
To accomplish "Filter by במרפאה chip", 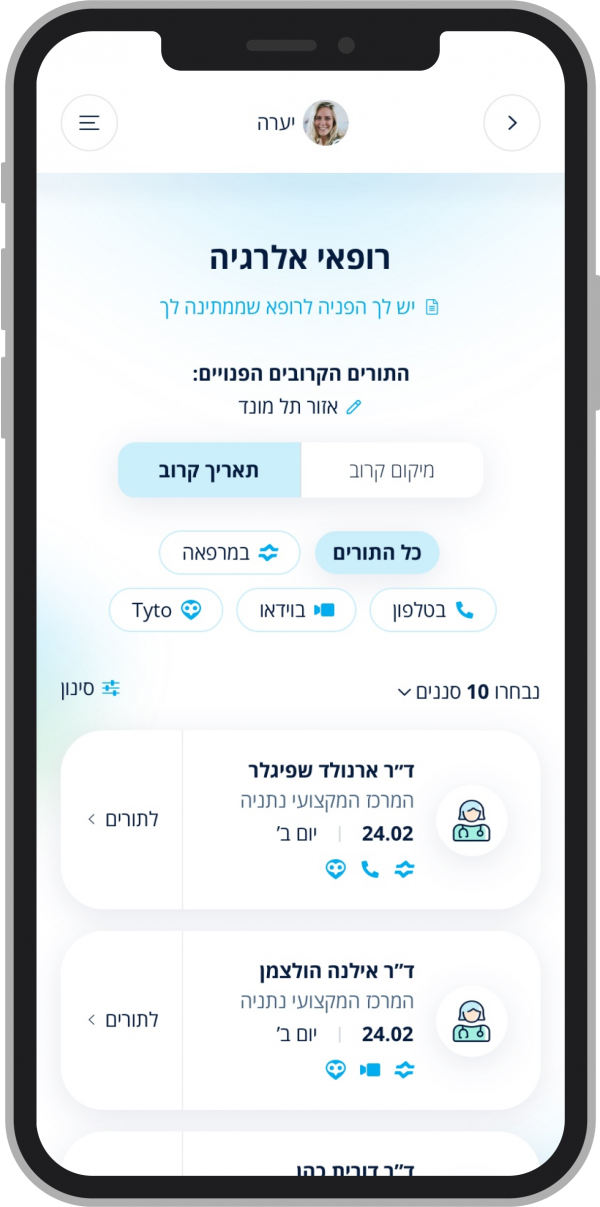I will (229, 553).
